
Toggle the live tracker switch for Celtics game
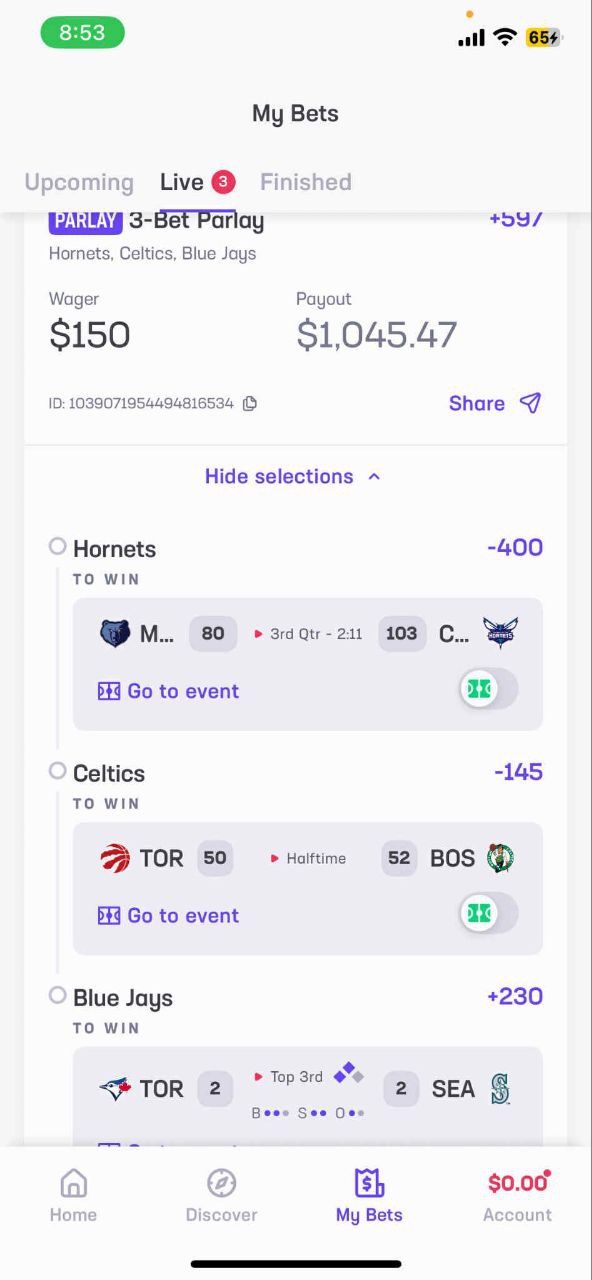[489, 913]
